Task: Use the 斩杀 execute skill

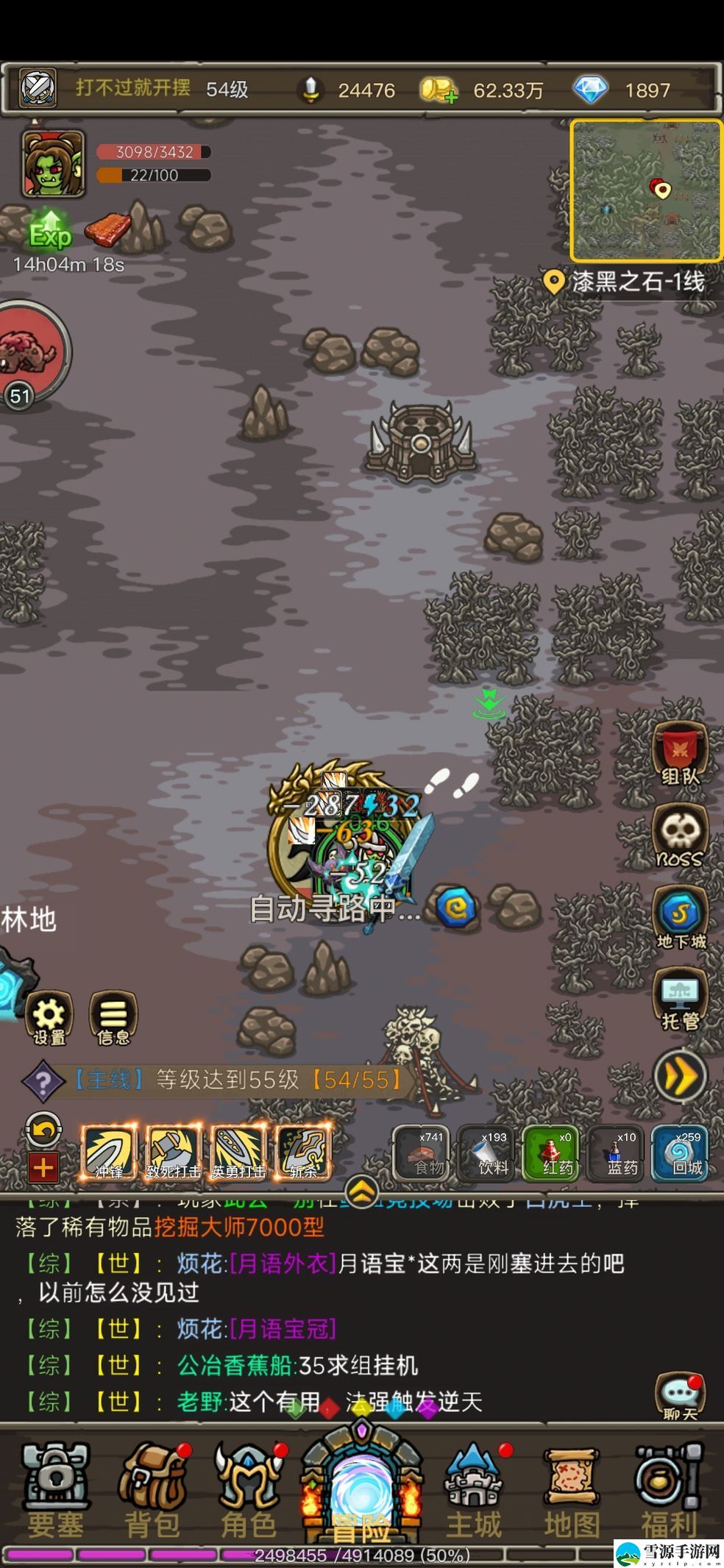Action: [303, 1152]
